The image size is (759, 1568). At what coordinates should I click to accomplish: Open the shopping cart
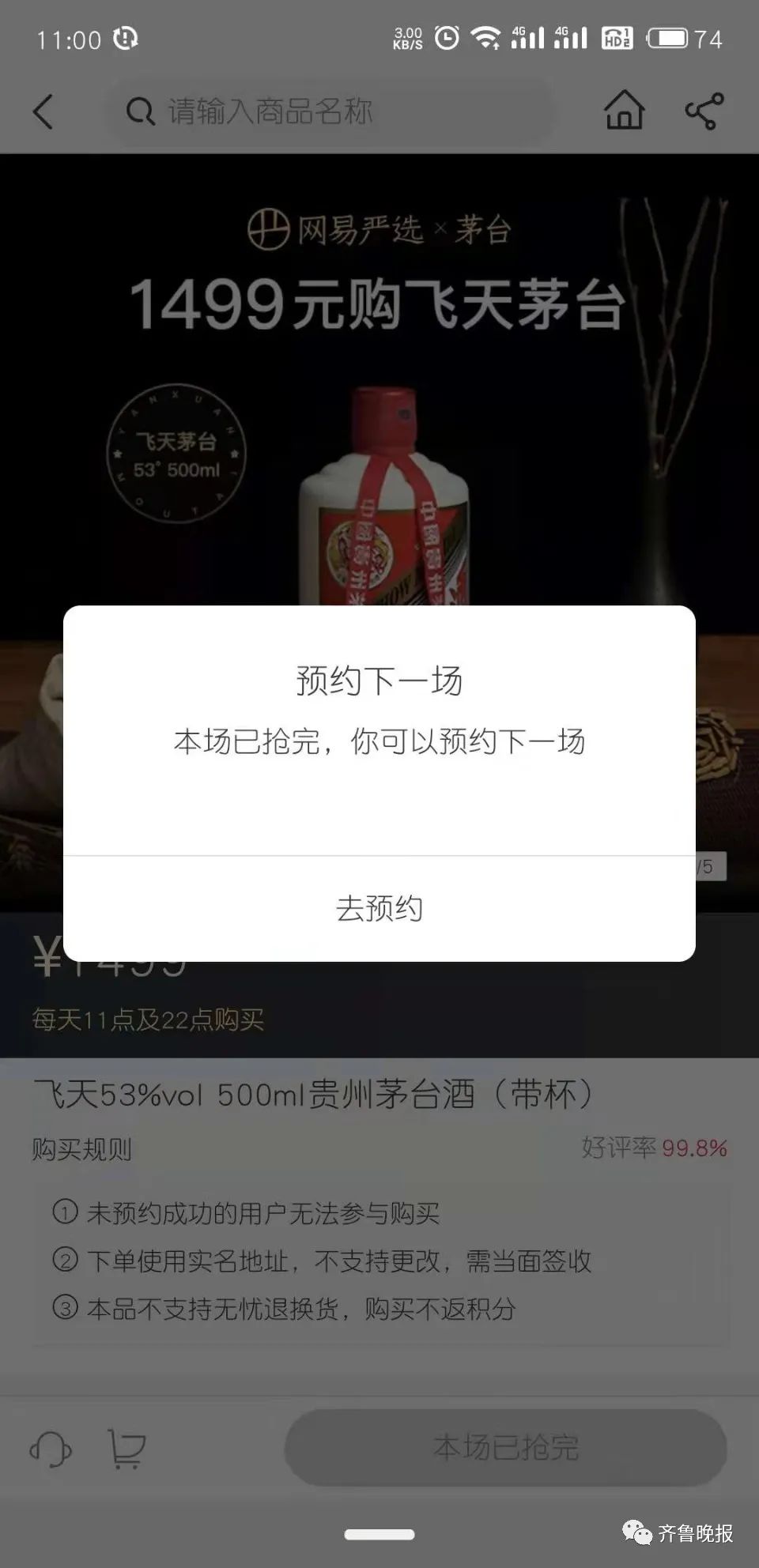coord(126,1449)
